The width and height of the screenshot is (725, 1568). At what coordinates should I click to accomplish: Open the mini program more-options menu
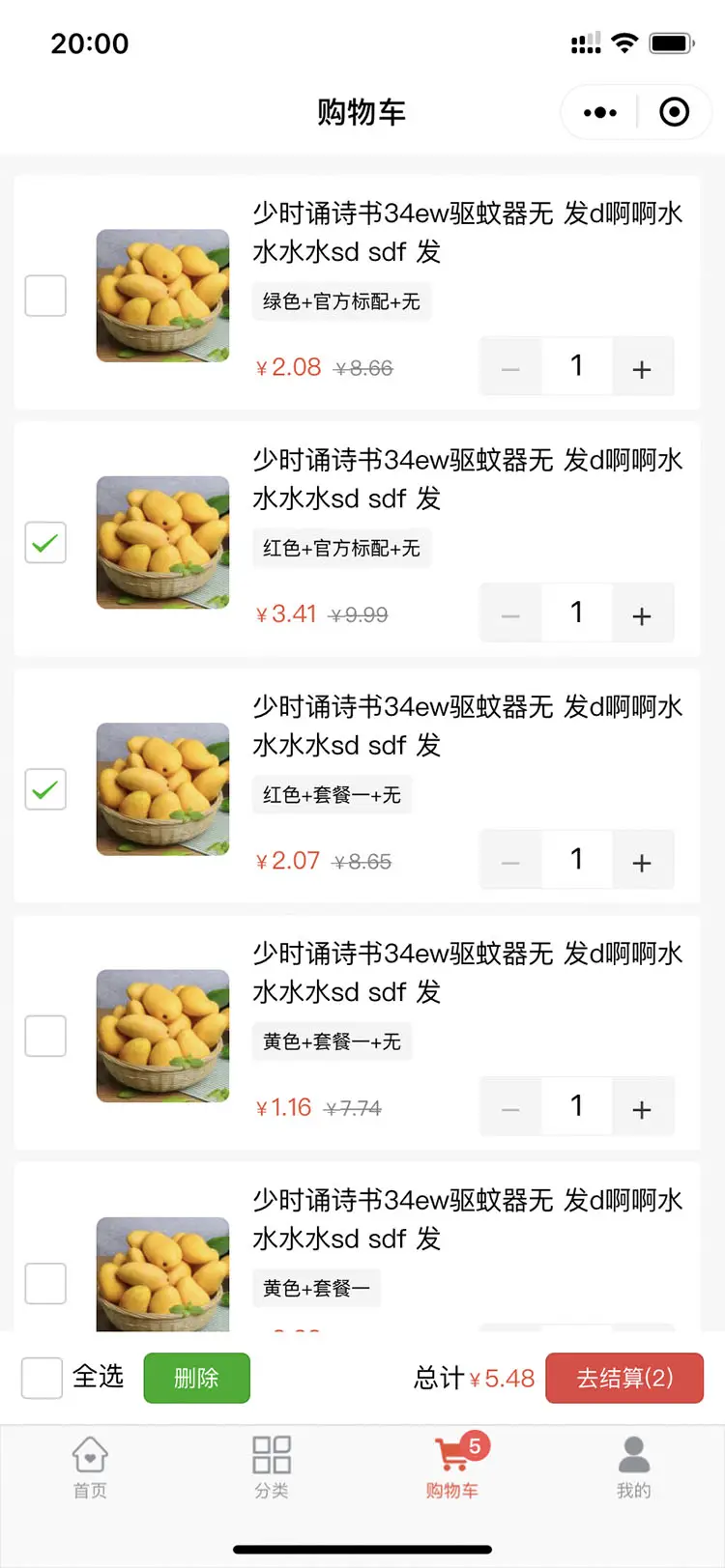599,113
